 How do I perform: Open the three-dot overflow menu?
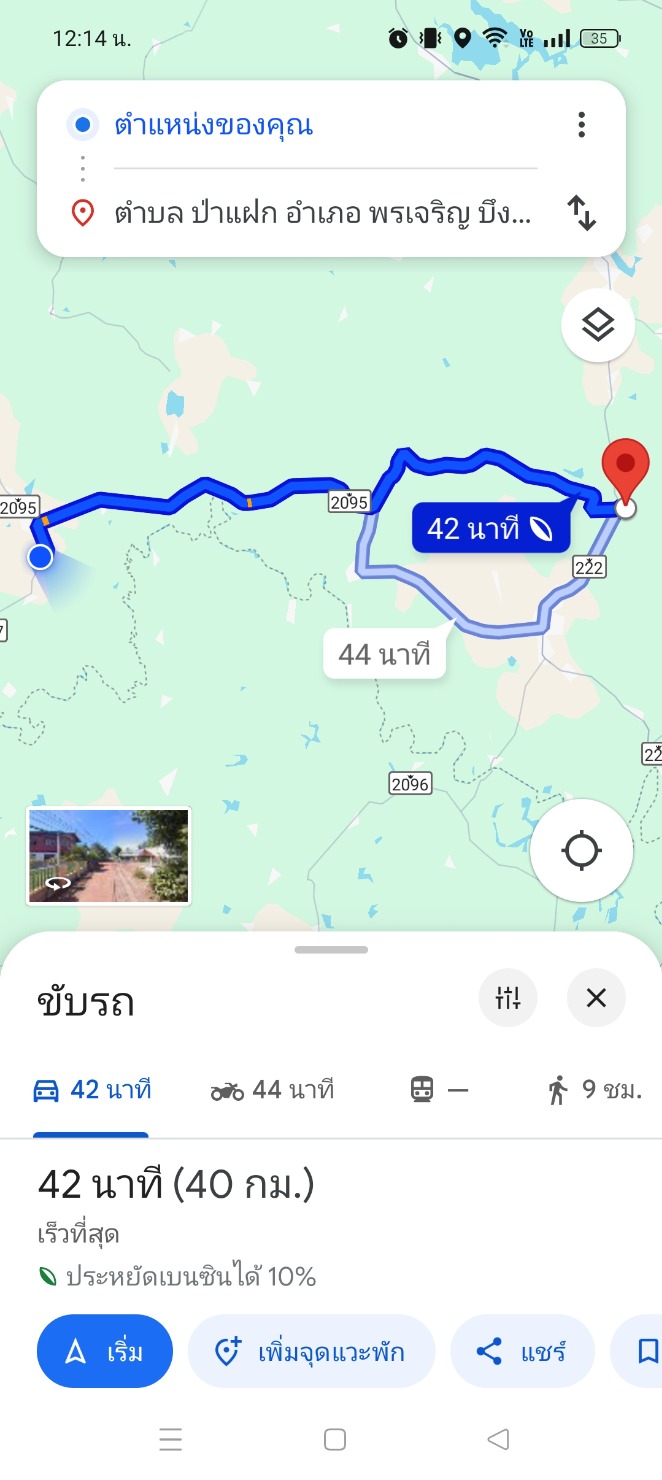pos(581,125)
